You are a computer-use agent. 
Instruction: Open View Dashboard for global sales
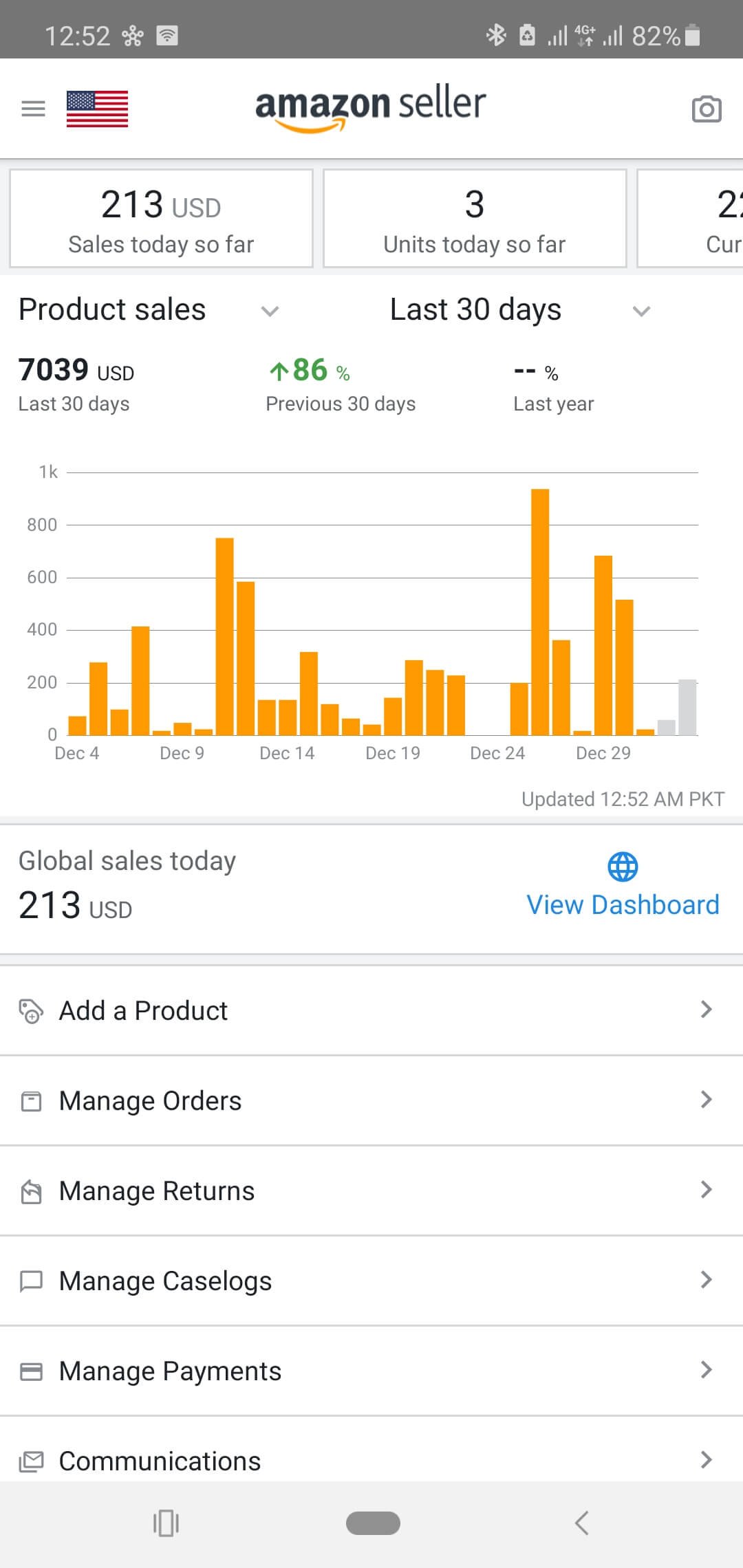(623, 886)
